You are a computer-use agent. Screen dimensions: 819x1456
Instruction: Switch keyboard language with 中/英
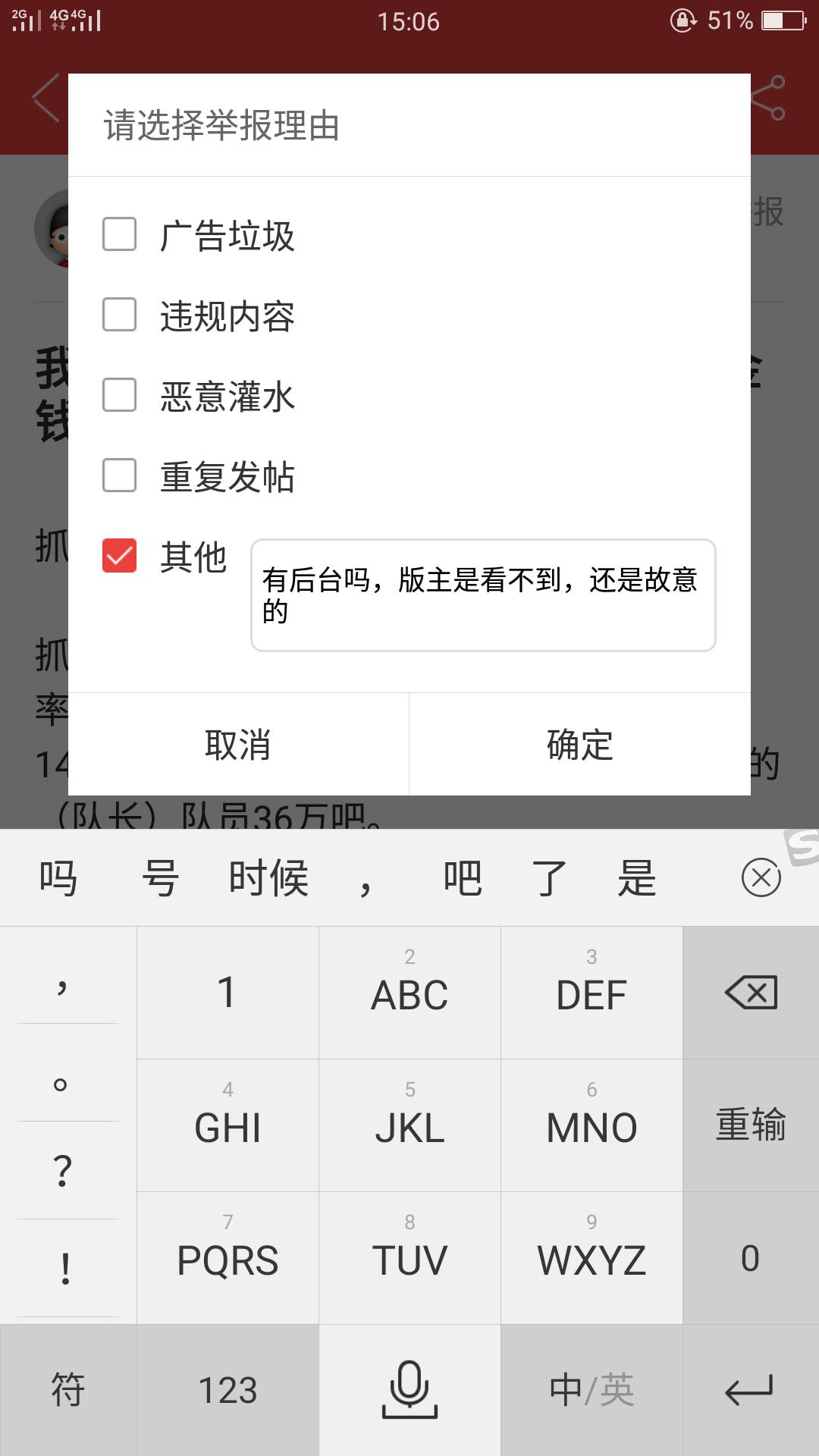point(591,1390)
